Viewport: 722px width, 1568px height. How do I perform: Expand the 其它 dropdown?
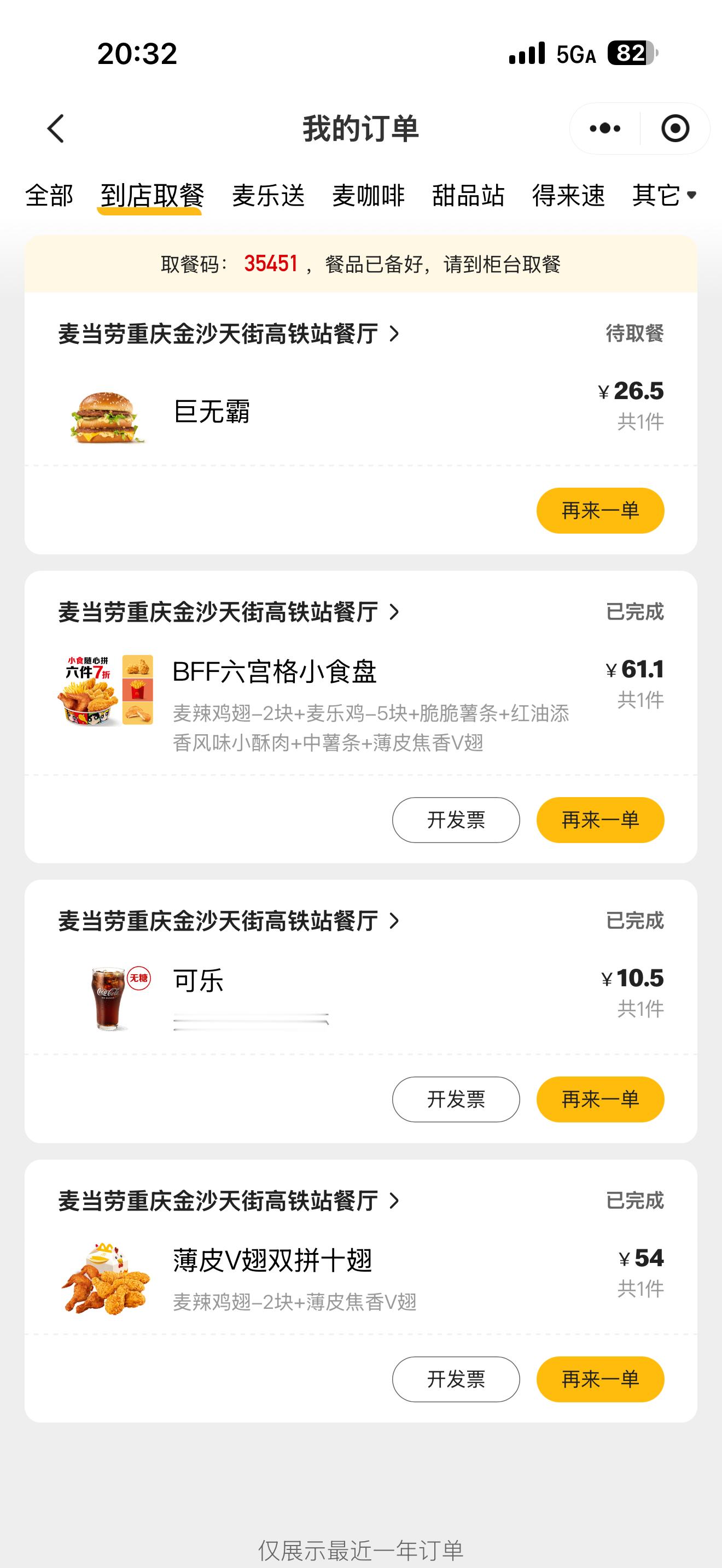[663, 196]
